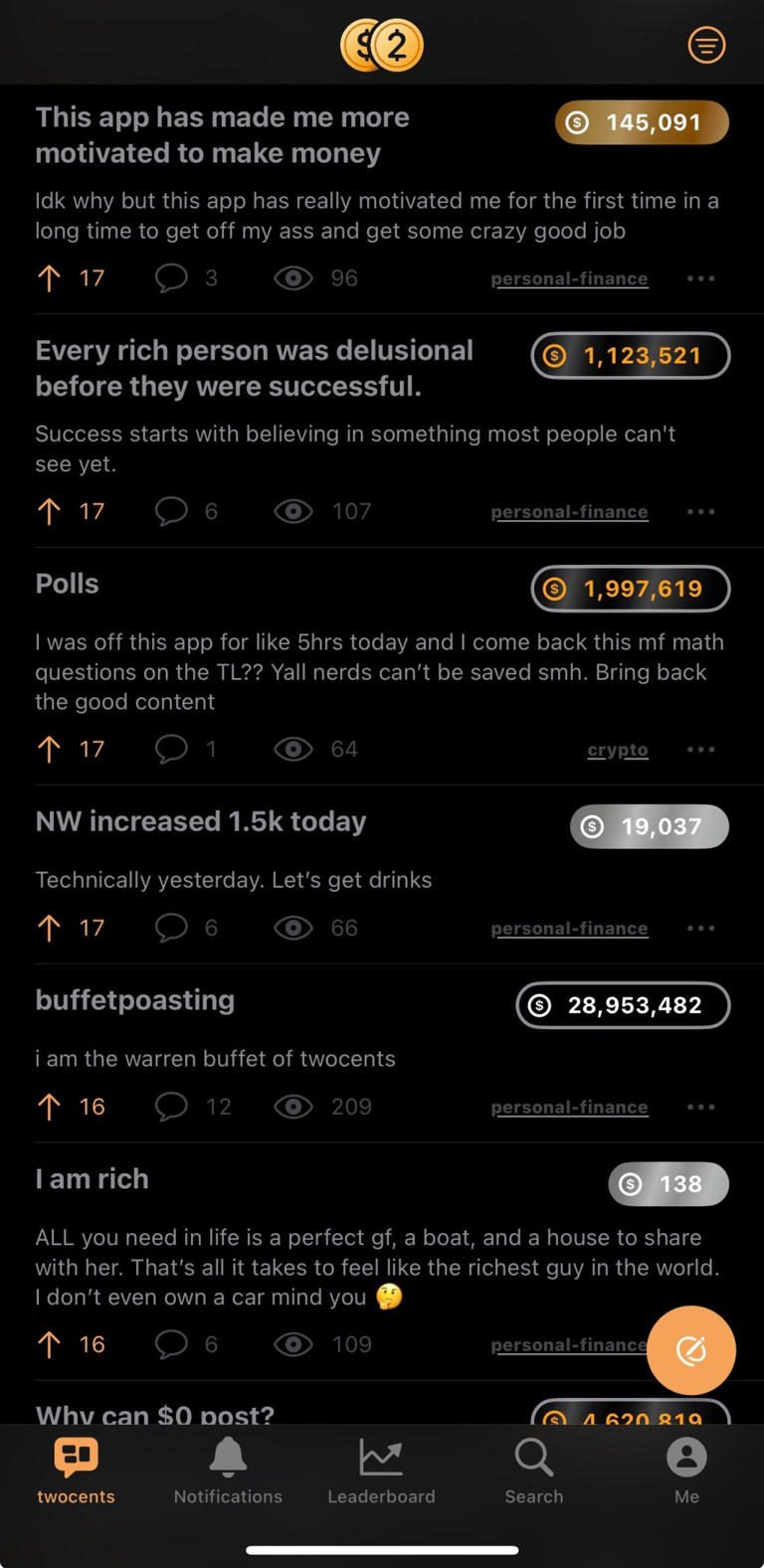Image resolution: width=764 pixels, height=1568 pixels.
Task: Tap the 1,997,619 coin pill on Polls
Action: [630, 589]
